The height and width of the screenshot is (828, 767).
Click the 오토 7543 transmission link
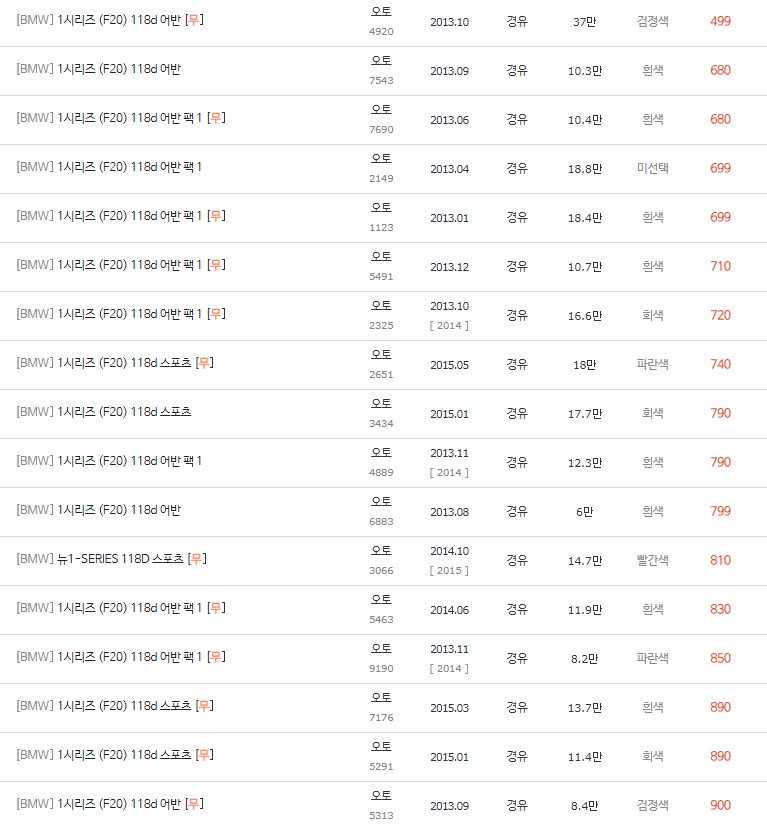[x=380, y=63]
